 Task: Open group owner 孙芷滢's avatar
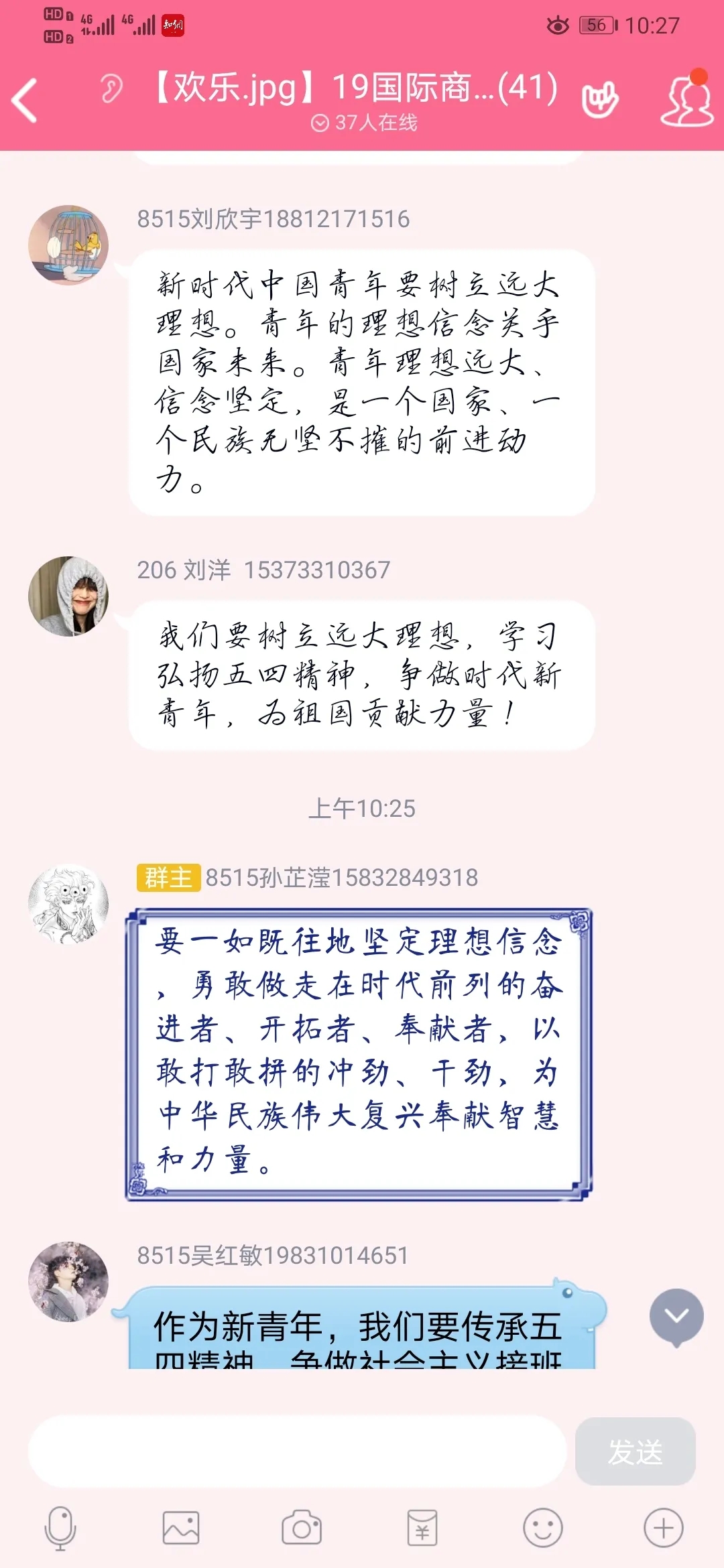(68, 905)
